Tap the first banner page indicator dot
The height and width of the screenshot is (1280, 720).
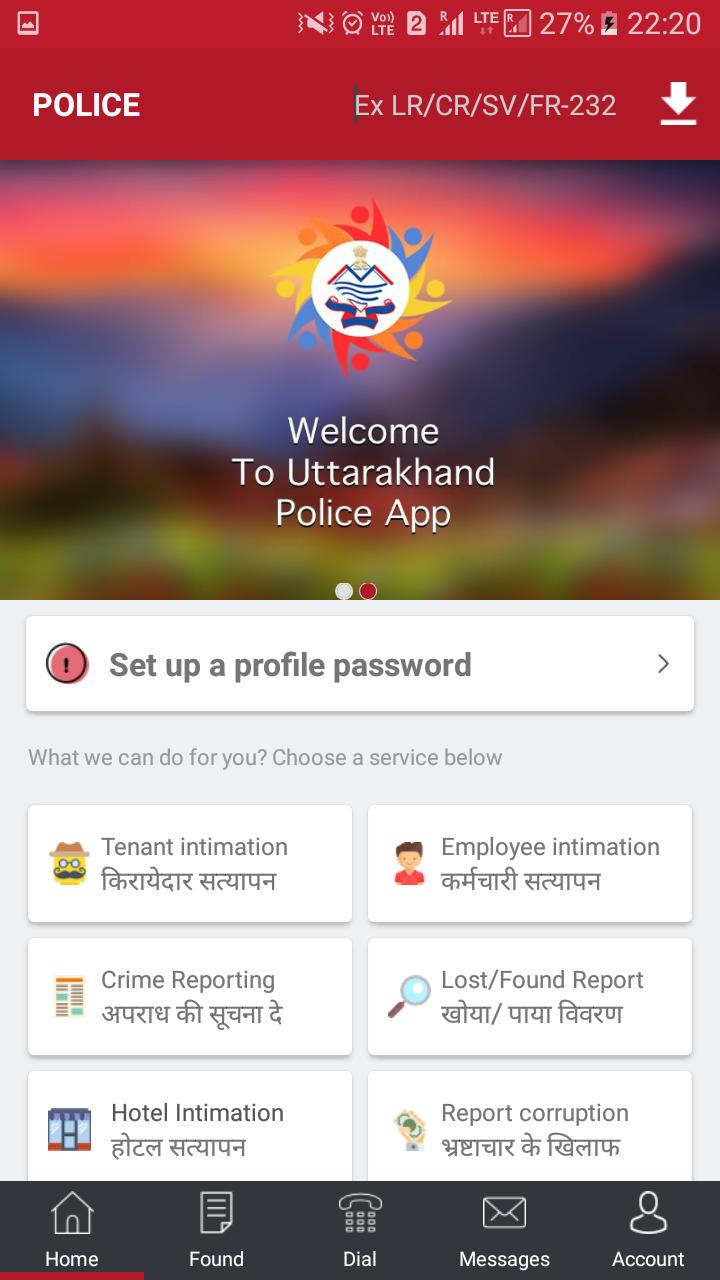(344, 591)
